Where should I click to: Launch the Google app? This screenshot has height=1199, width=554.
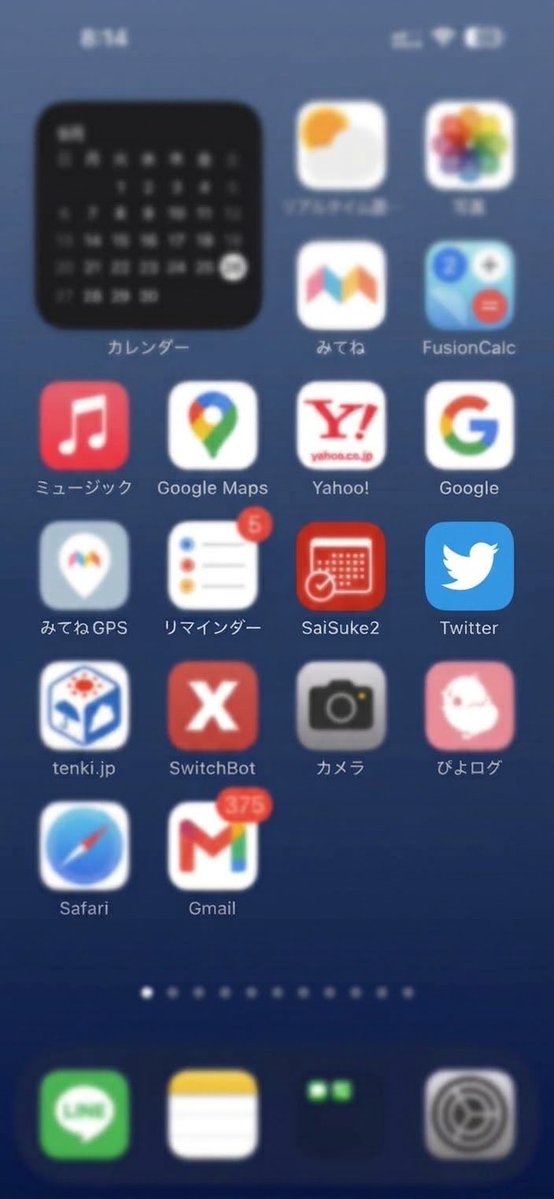469,426
